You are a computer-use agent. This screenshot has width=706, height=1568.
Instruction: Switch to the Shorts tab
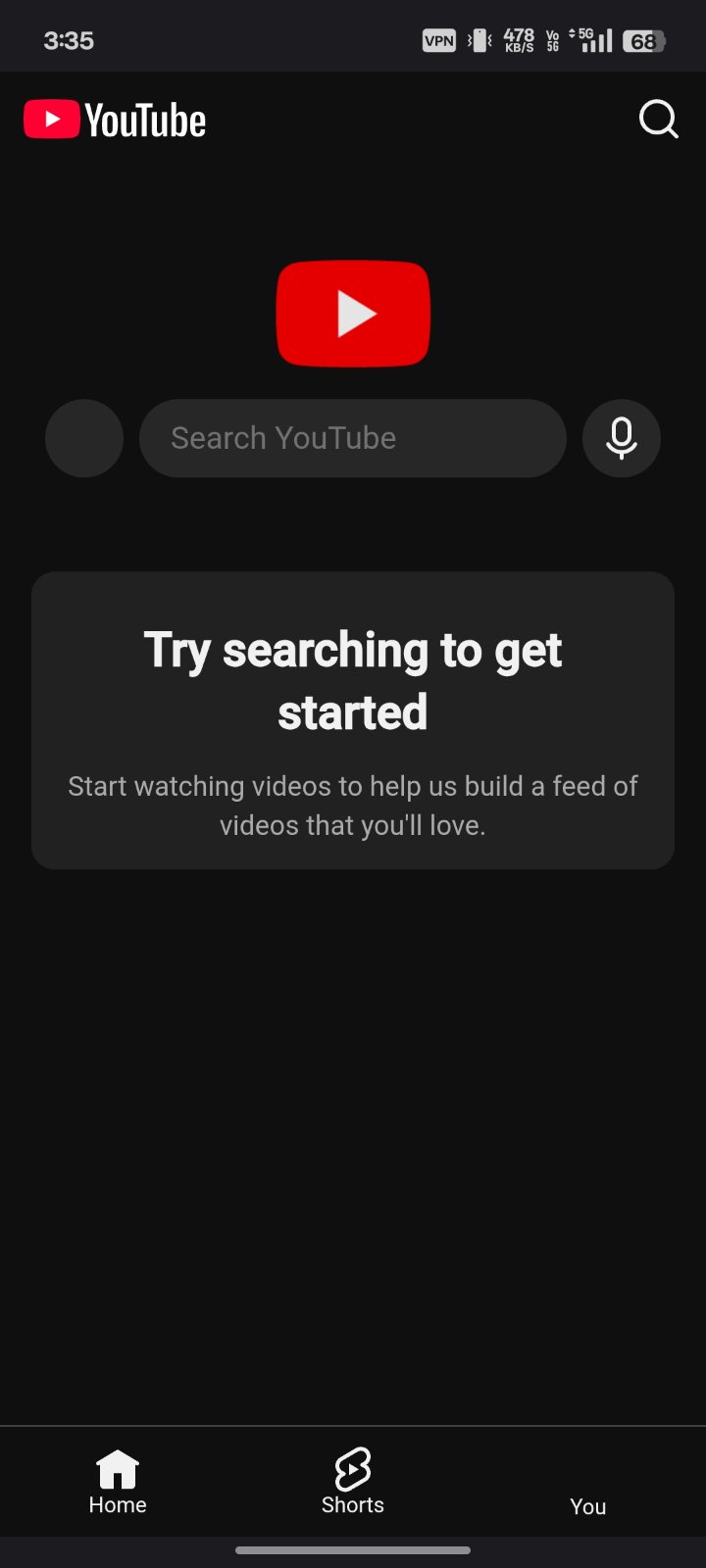pos(353,1481)
